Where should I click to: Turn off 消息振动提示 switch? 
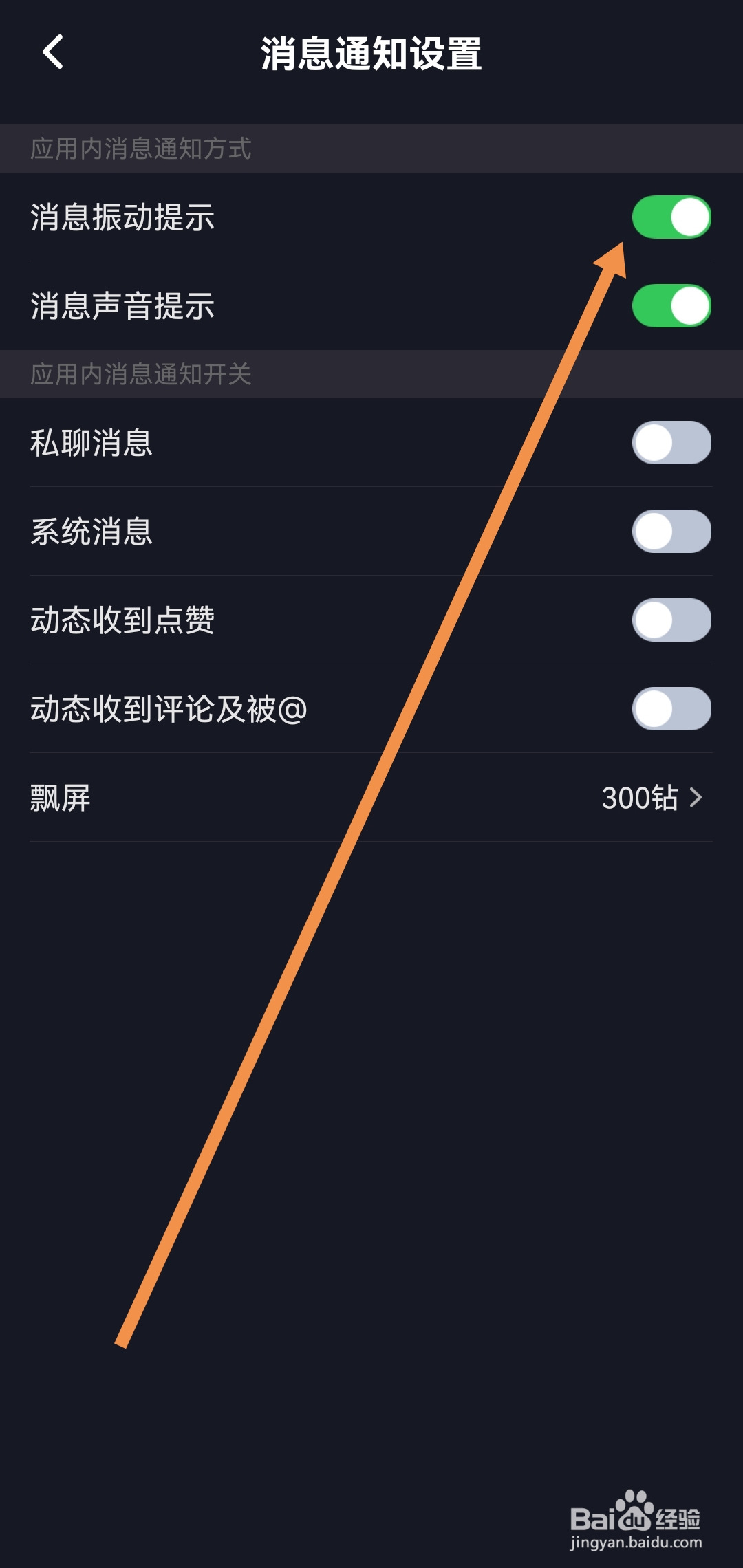click(x=671, y=217)
